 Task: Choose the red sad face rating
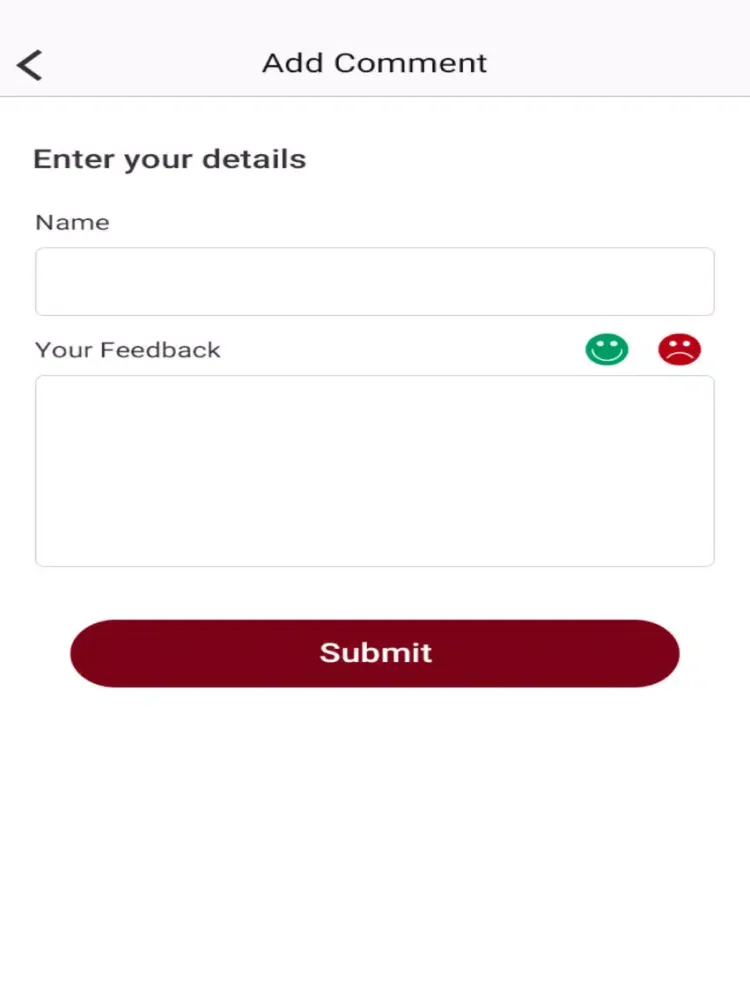click(x=679, y=349)
